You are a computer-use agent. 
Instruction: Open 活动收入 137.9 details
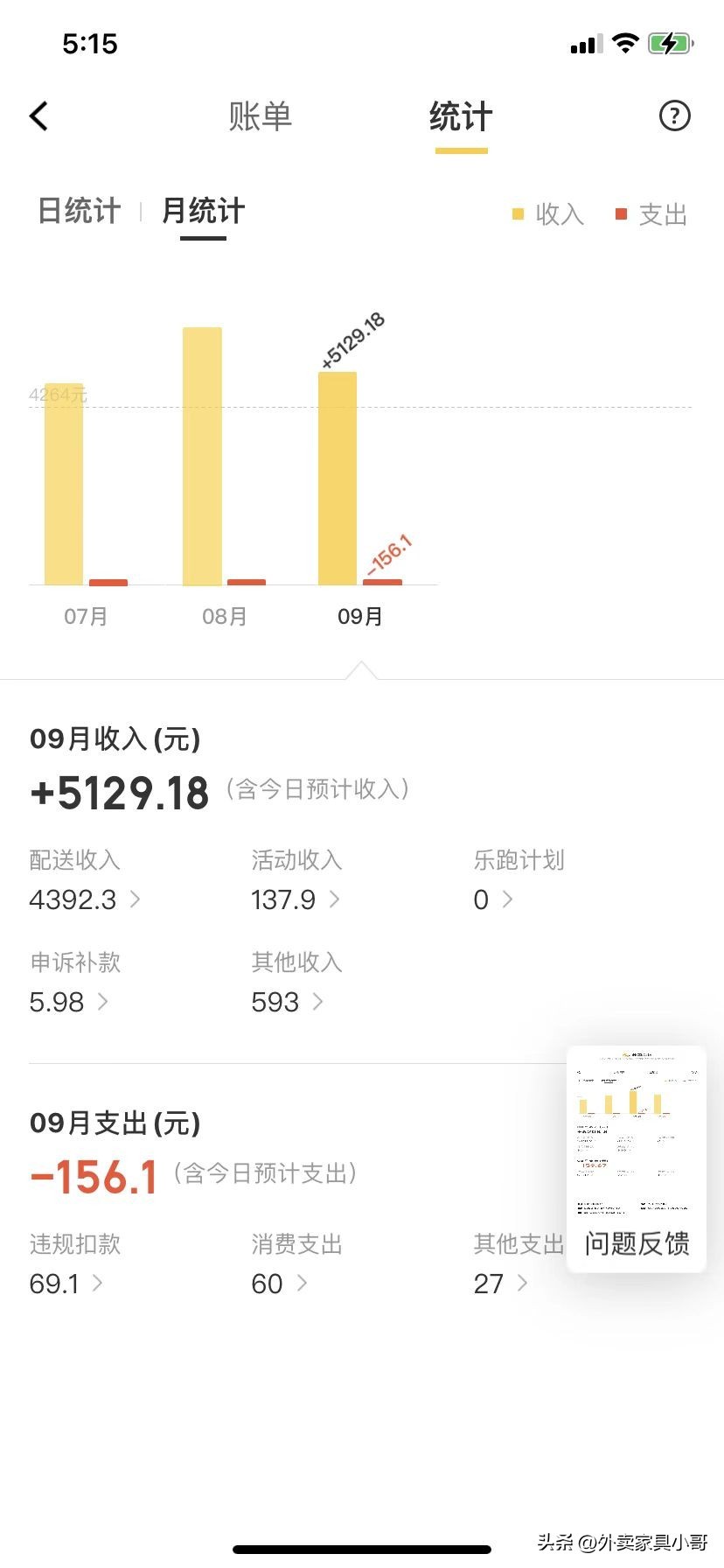click(296, 899)
